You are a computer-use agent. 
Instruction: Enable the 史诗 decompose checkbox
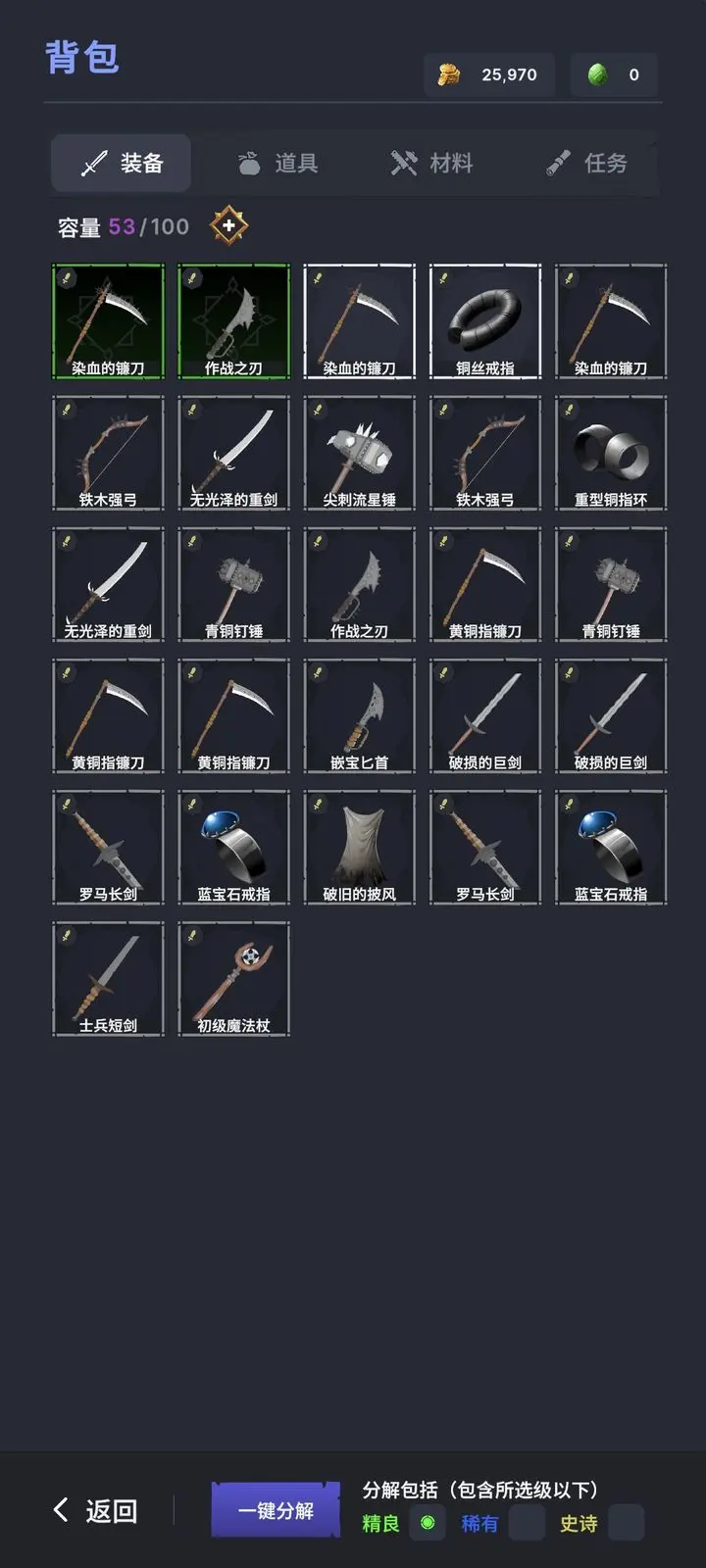[x=626, y=1523]
